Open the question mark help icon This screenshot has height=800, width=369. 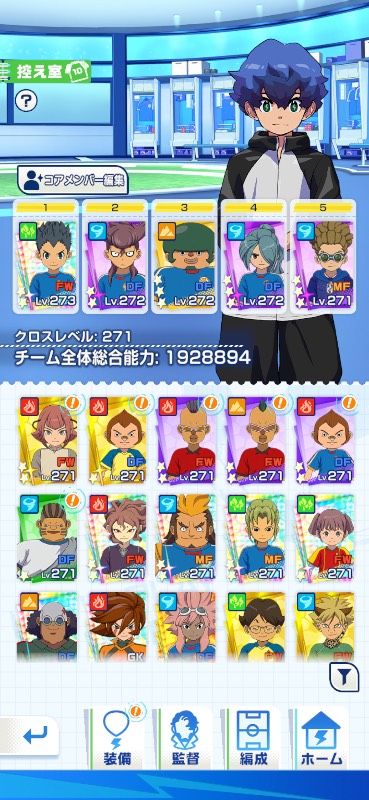(26, 101)
